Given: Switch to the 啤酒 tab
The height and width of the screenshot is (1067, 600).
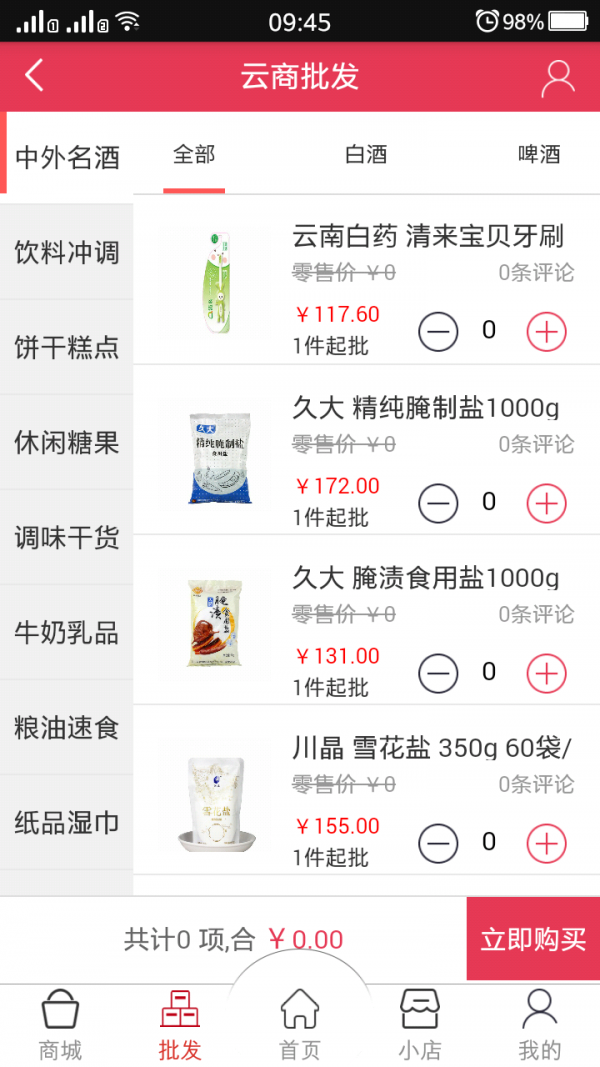Looking at the screenshot, I should tap(539, 154).
